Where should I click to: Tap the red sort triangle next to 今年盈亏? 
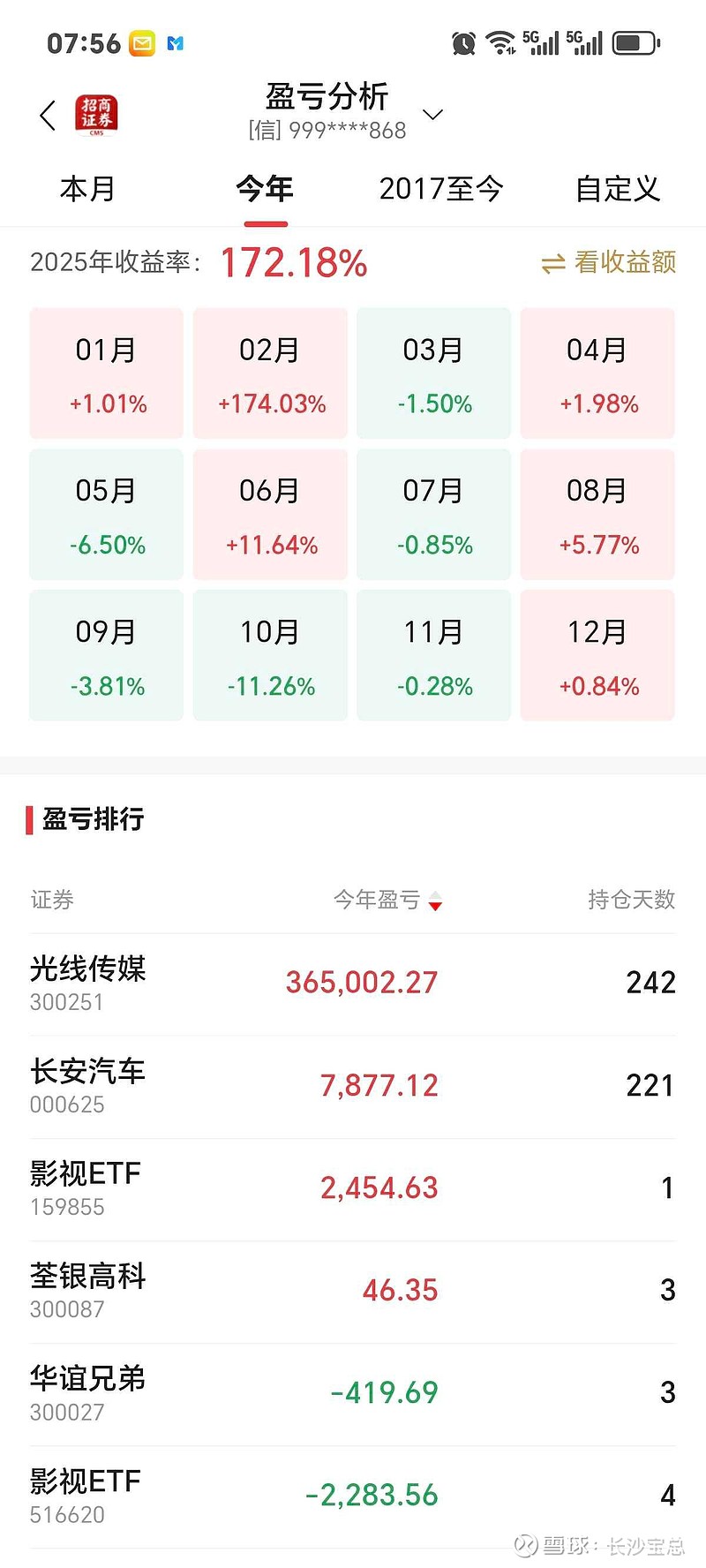tap(436, 902)
